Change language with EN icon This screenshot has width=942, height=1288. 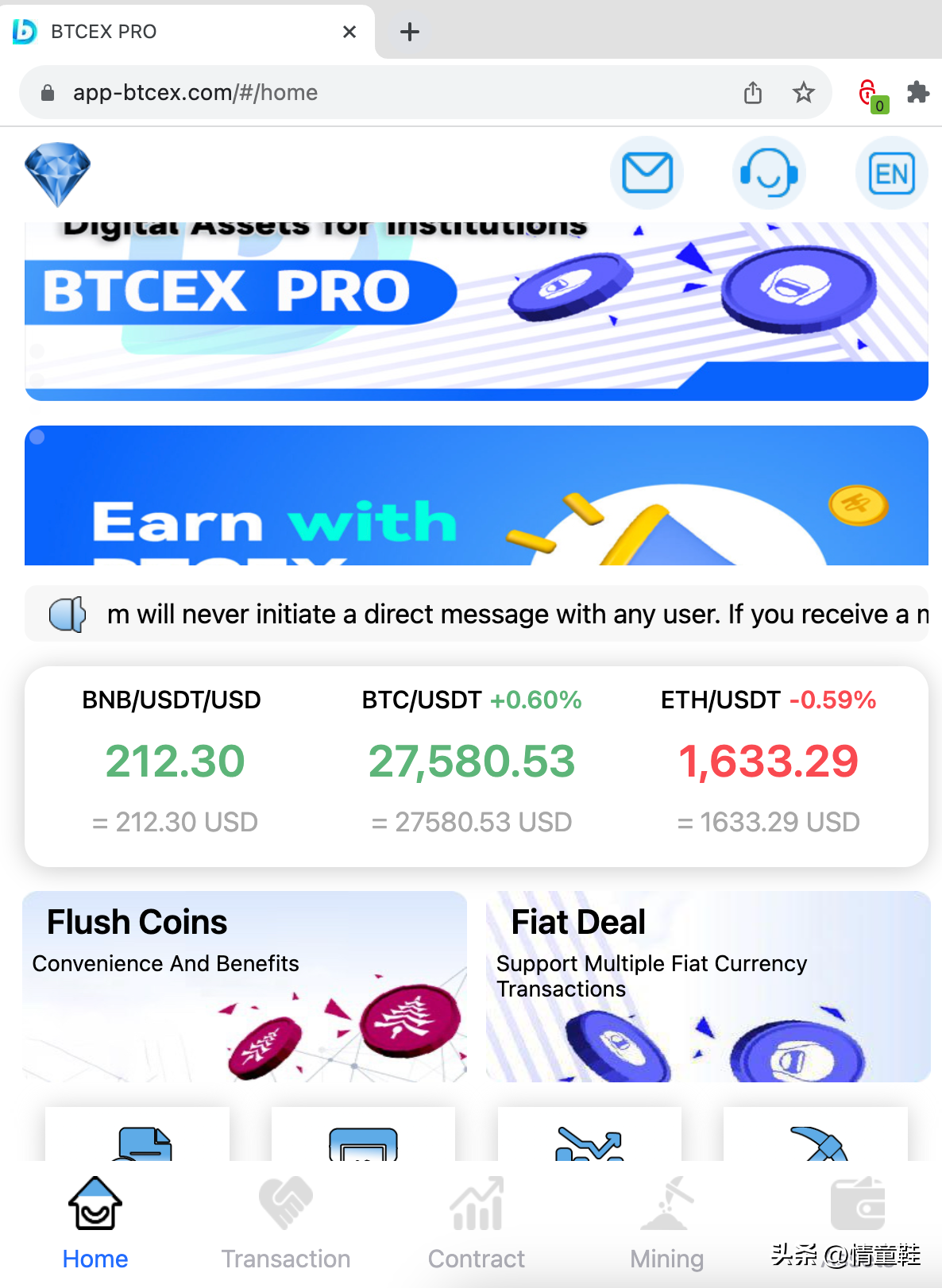891,173
